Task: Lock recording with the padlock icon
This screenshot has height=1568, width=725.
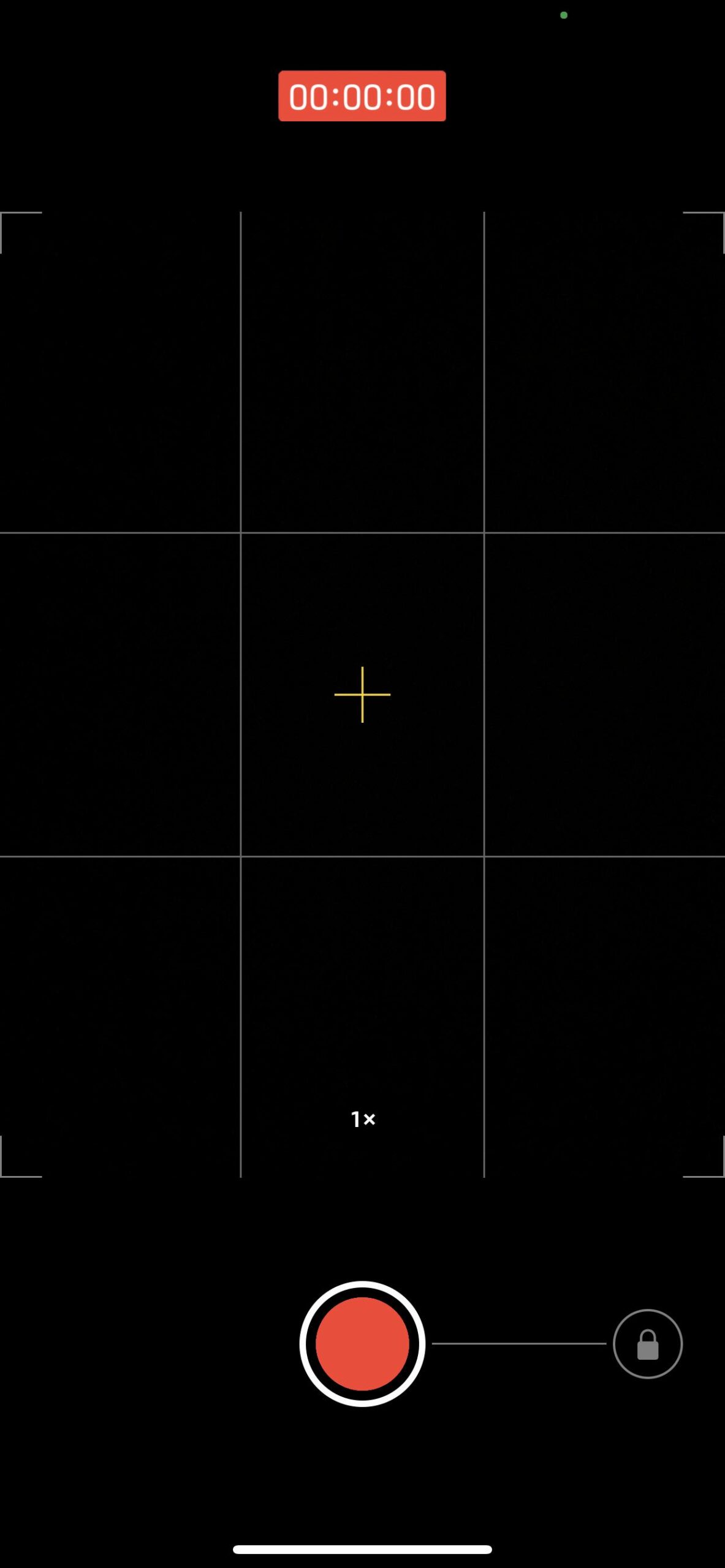Action: coord(647,1344)
